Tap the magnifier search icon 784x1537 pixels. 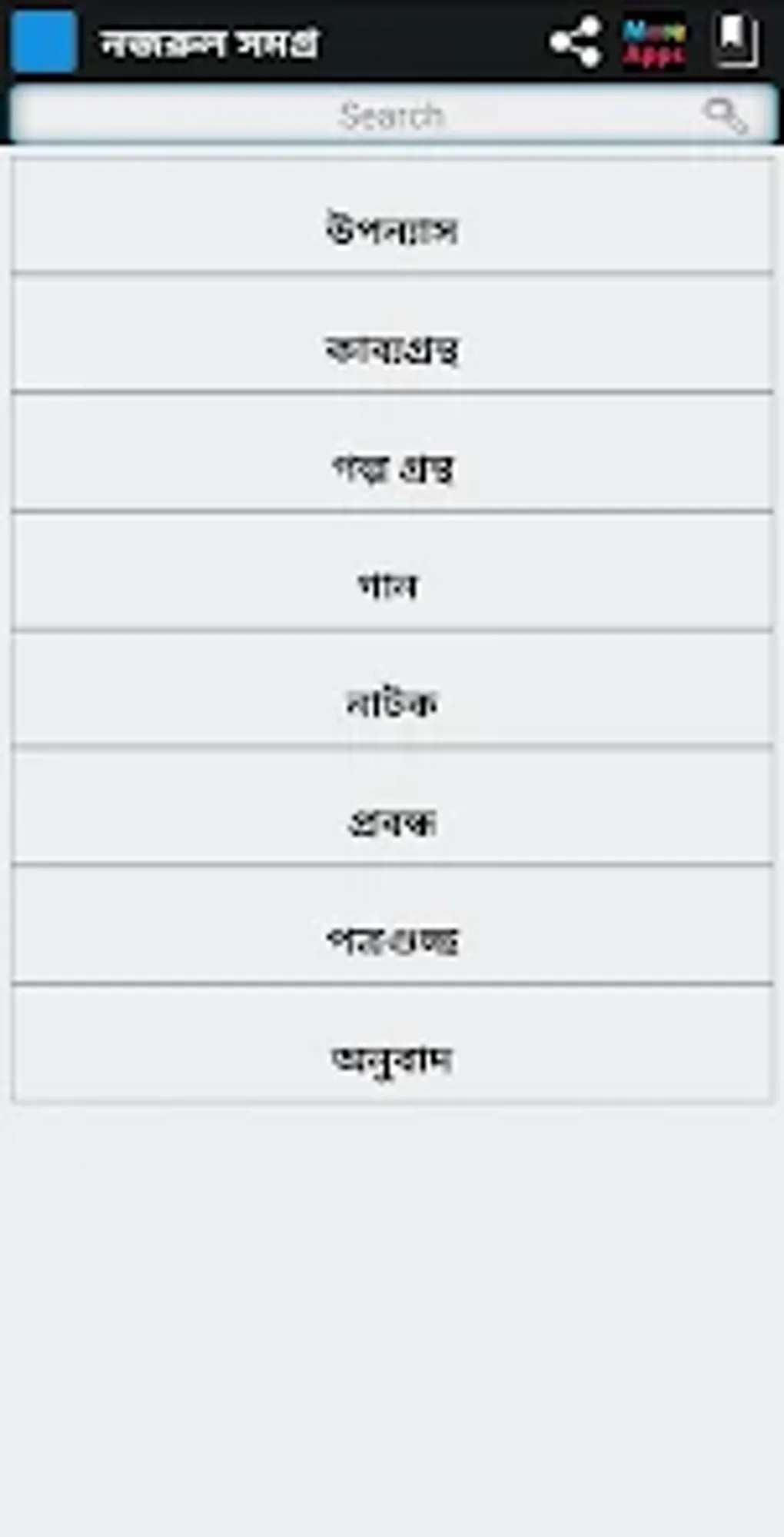pyautogui.click(x=725, y=116)
